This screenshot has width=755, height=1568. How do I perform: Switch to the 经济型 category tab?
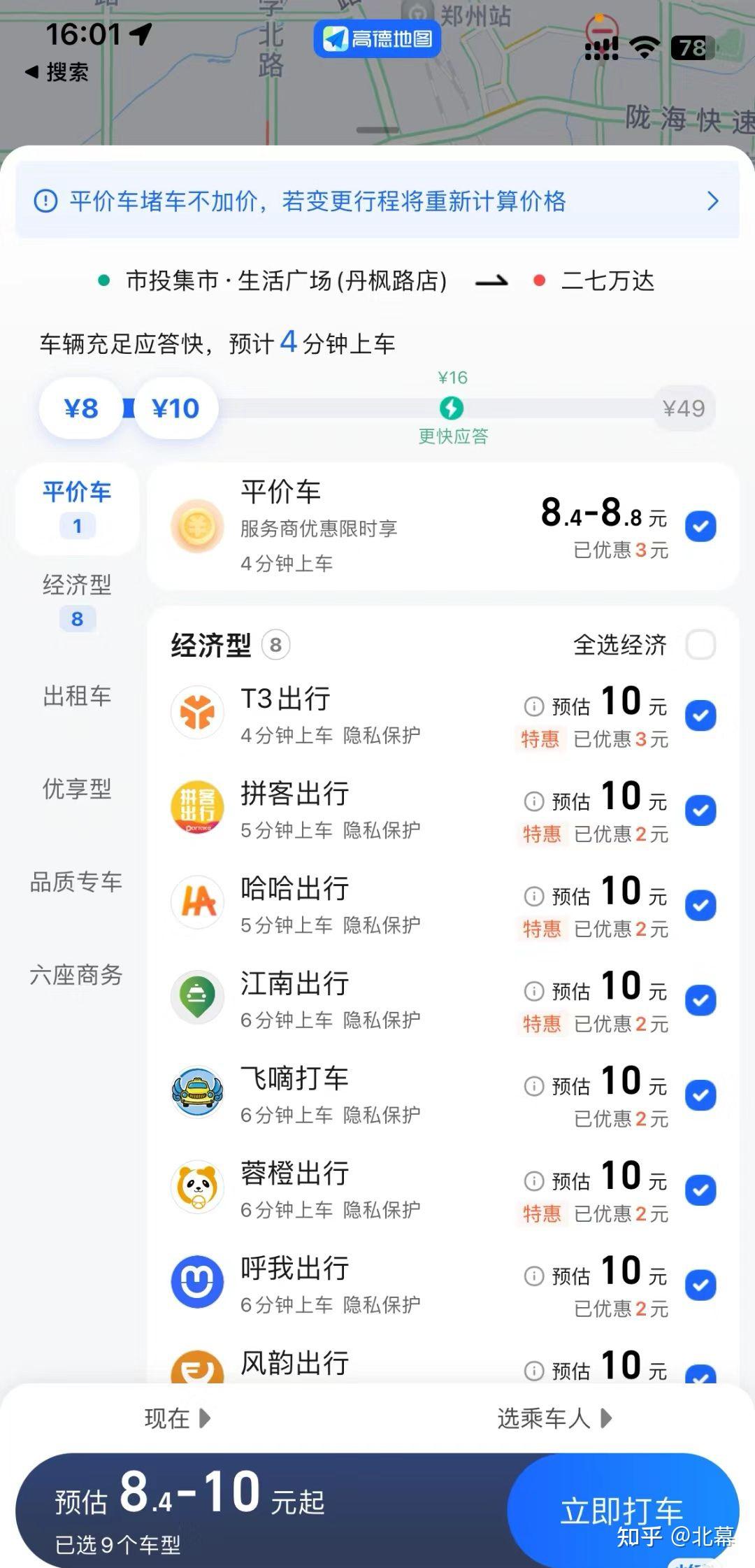77,599
